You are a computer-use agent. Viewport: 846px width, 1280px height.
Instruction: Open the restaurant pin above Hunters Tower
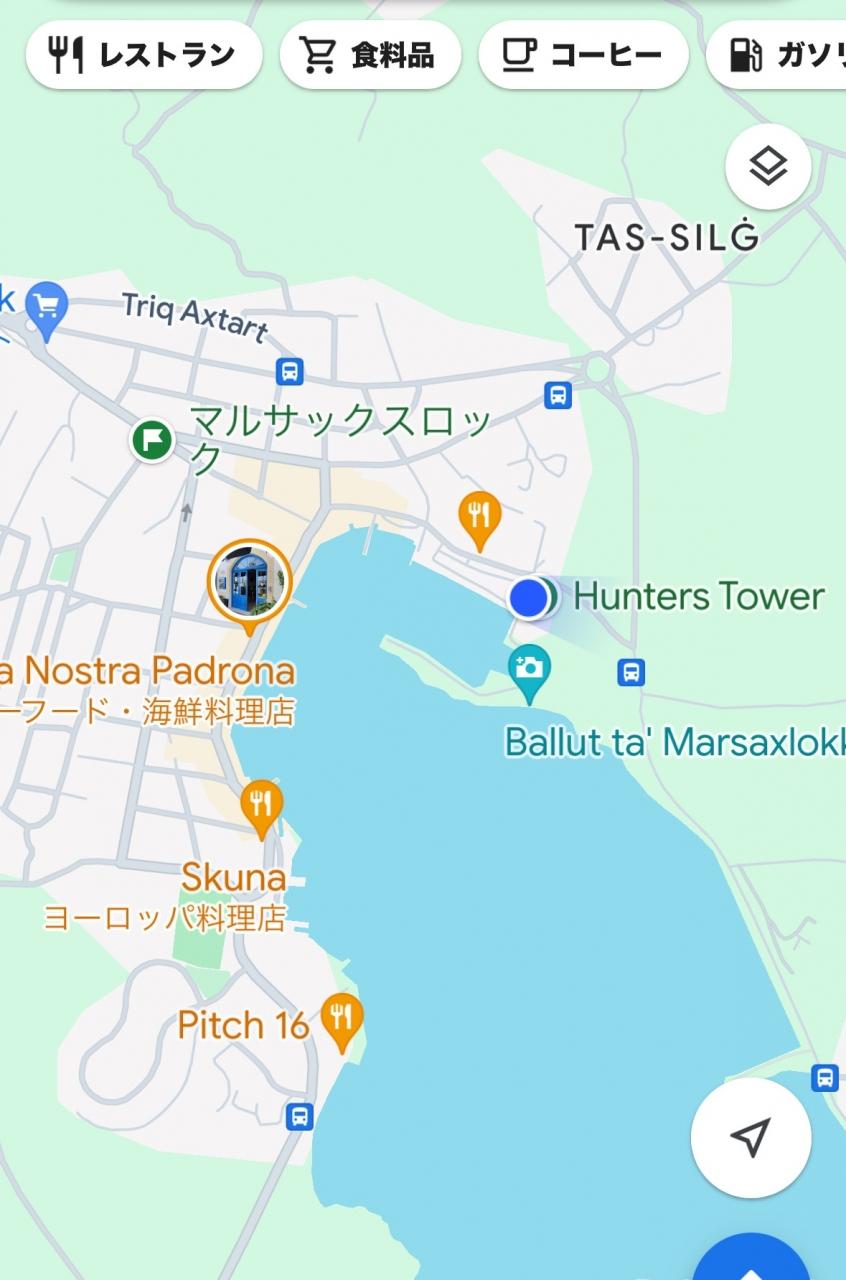480,517
